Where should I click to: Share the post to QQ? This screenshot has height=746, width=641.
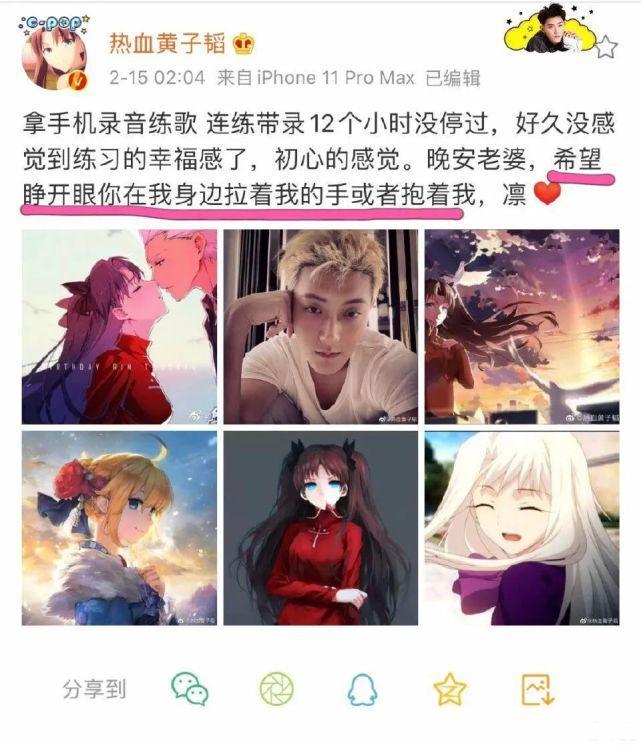click(x=361, y=688)
